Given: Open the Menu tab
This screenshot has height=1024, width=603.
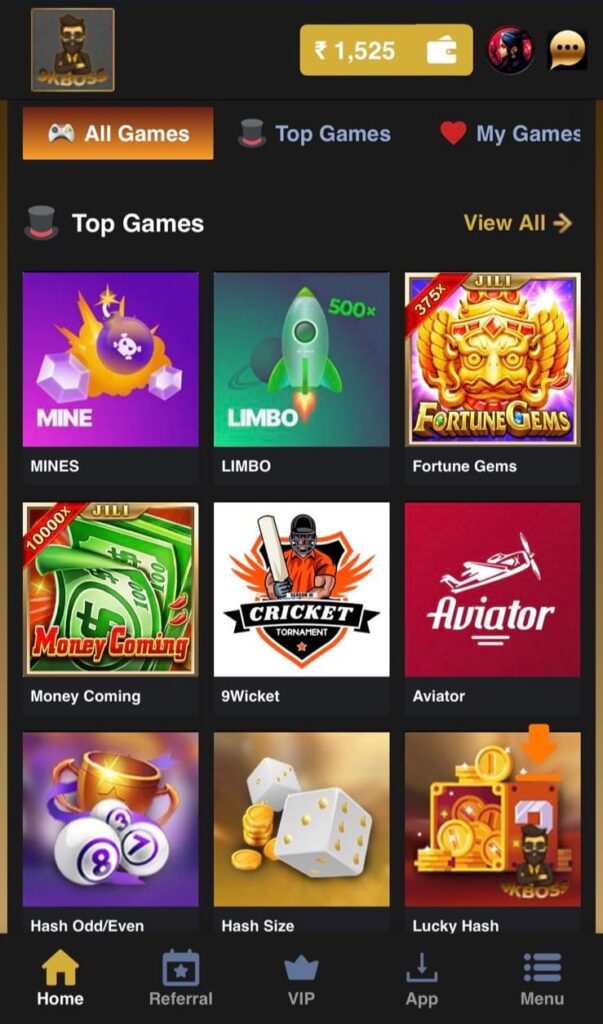Looking at the screenshot, I should (541, 979).
